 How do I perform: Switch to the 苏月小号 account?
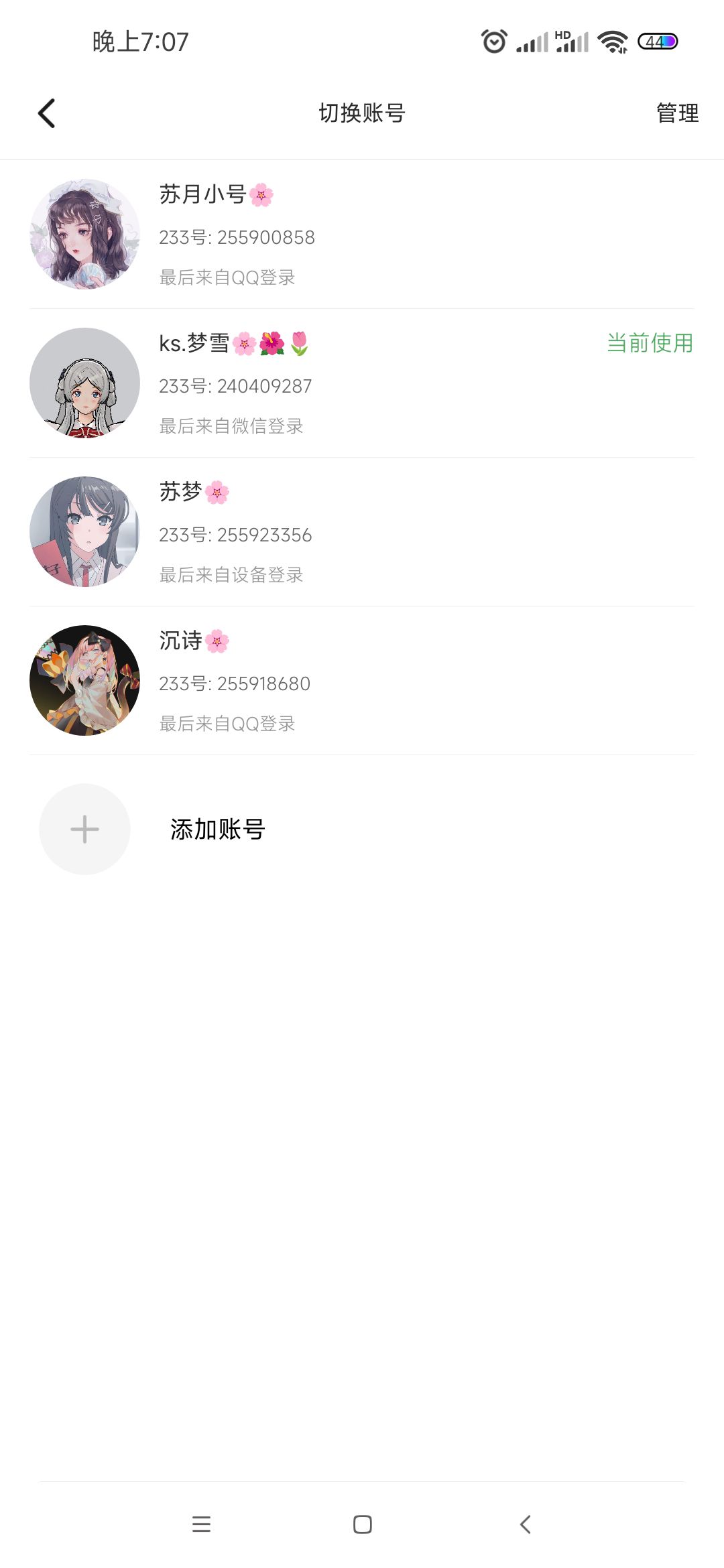362,235
